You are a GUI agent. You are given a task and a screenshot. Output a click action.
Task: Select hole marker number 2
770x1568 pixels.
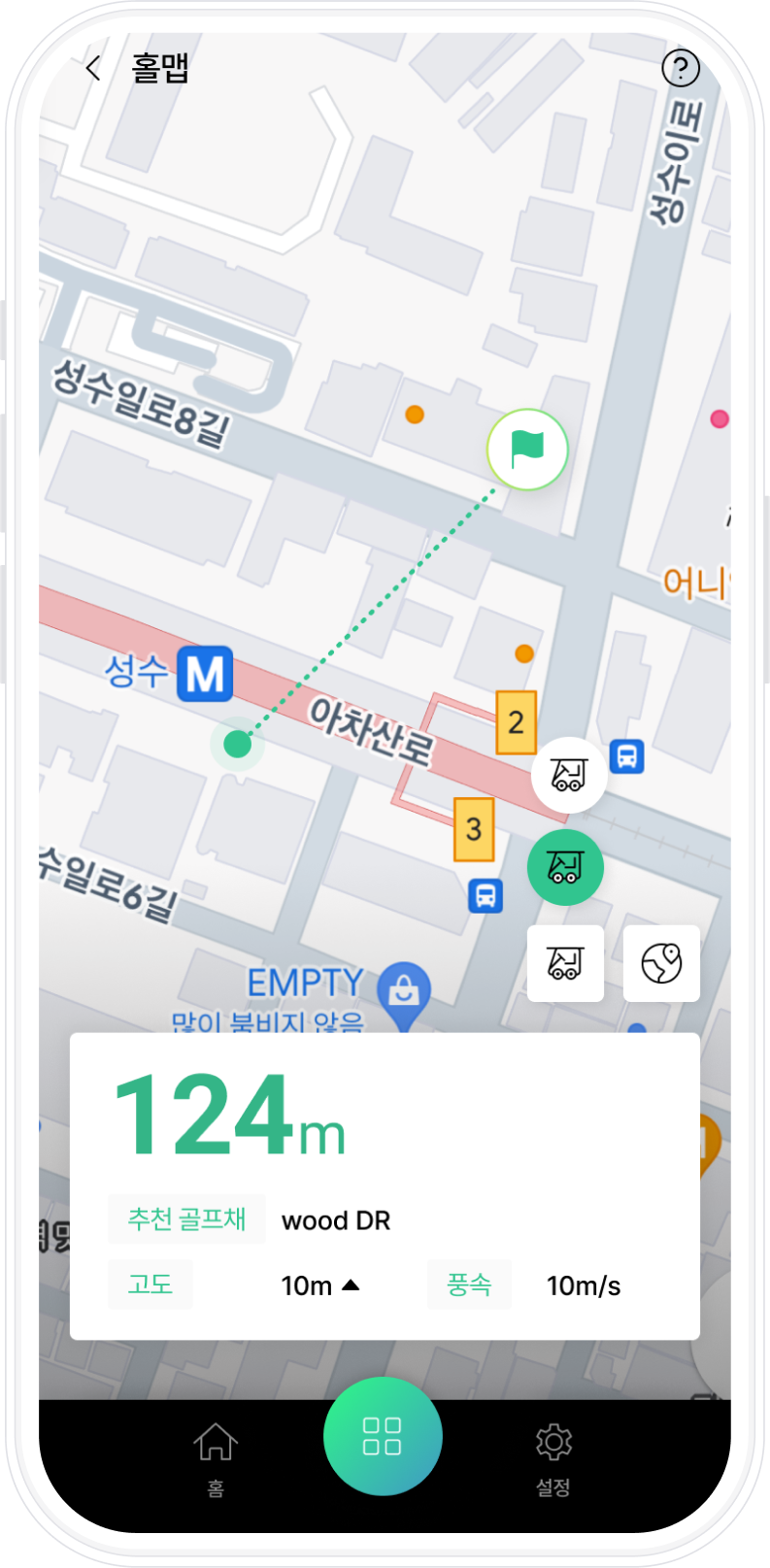[x=517, y=722]
